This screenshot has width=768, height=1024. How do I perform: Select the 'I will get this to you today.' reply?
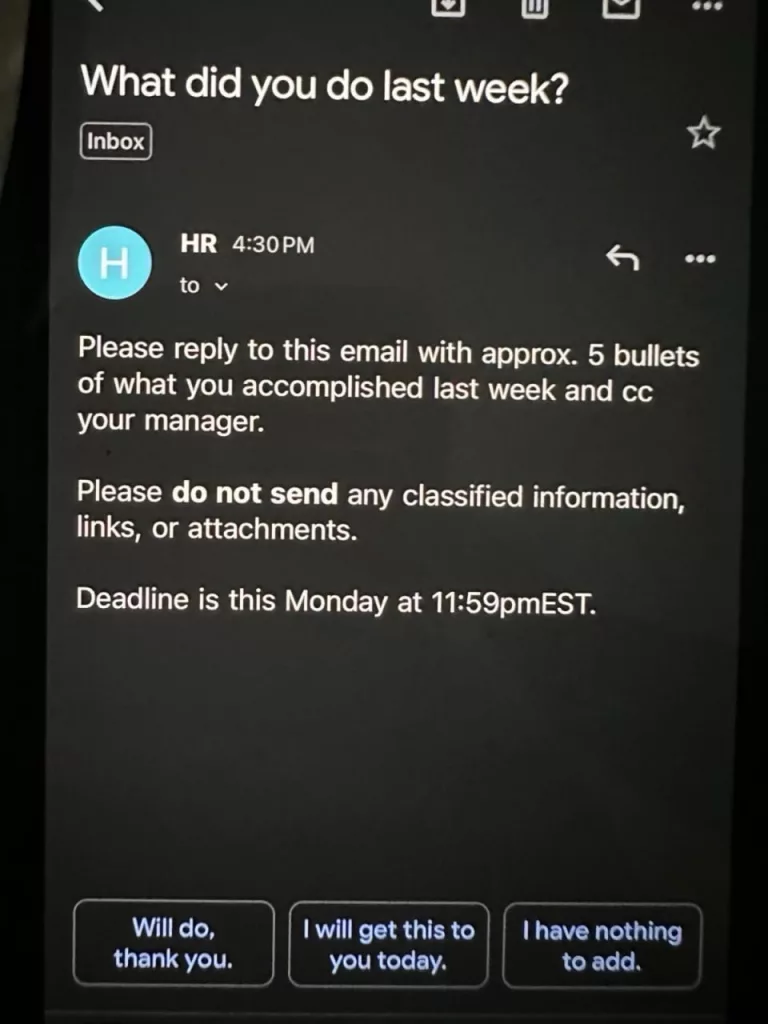[388, 944]
